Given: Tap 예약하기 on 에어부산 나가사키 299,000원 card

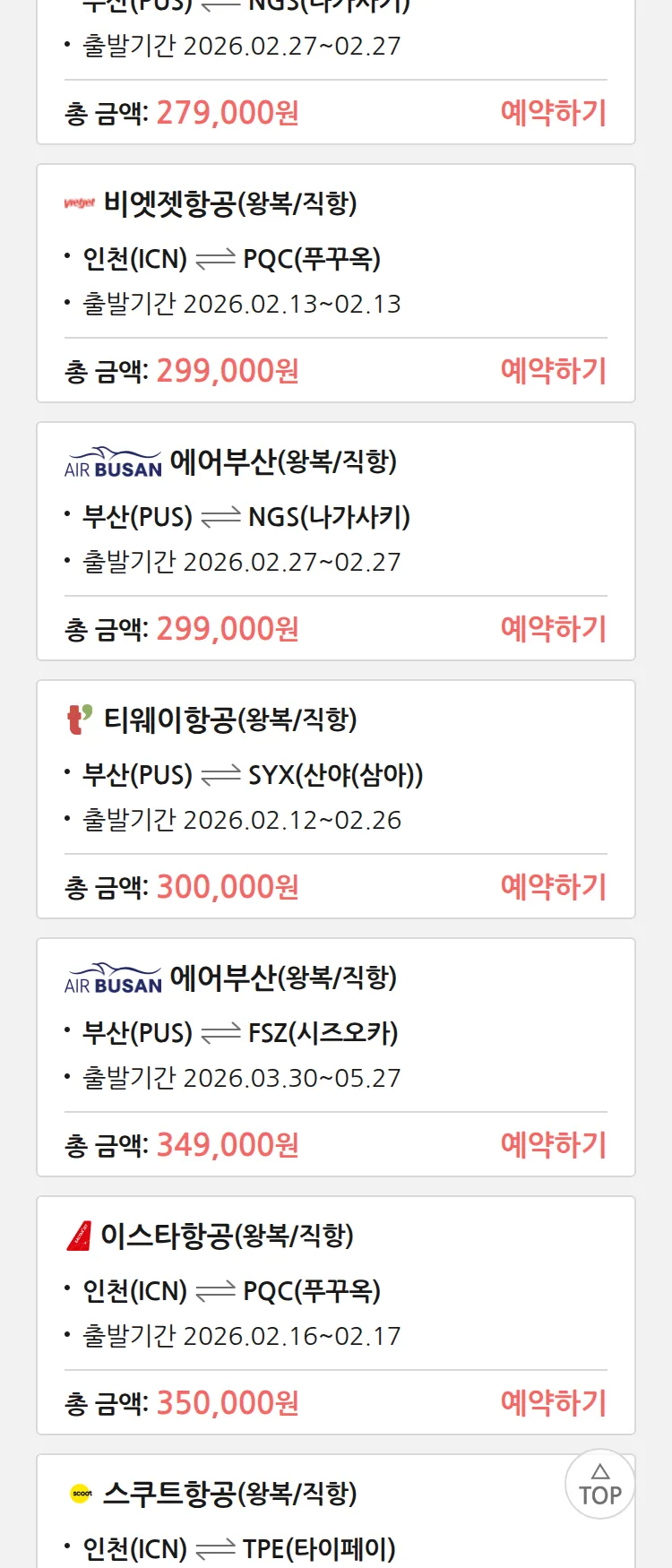Looking at the screenshot, I should click(x=553, y=629).
